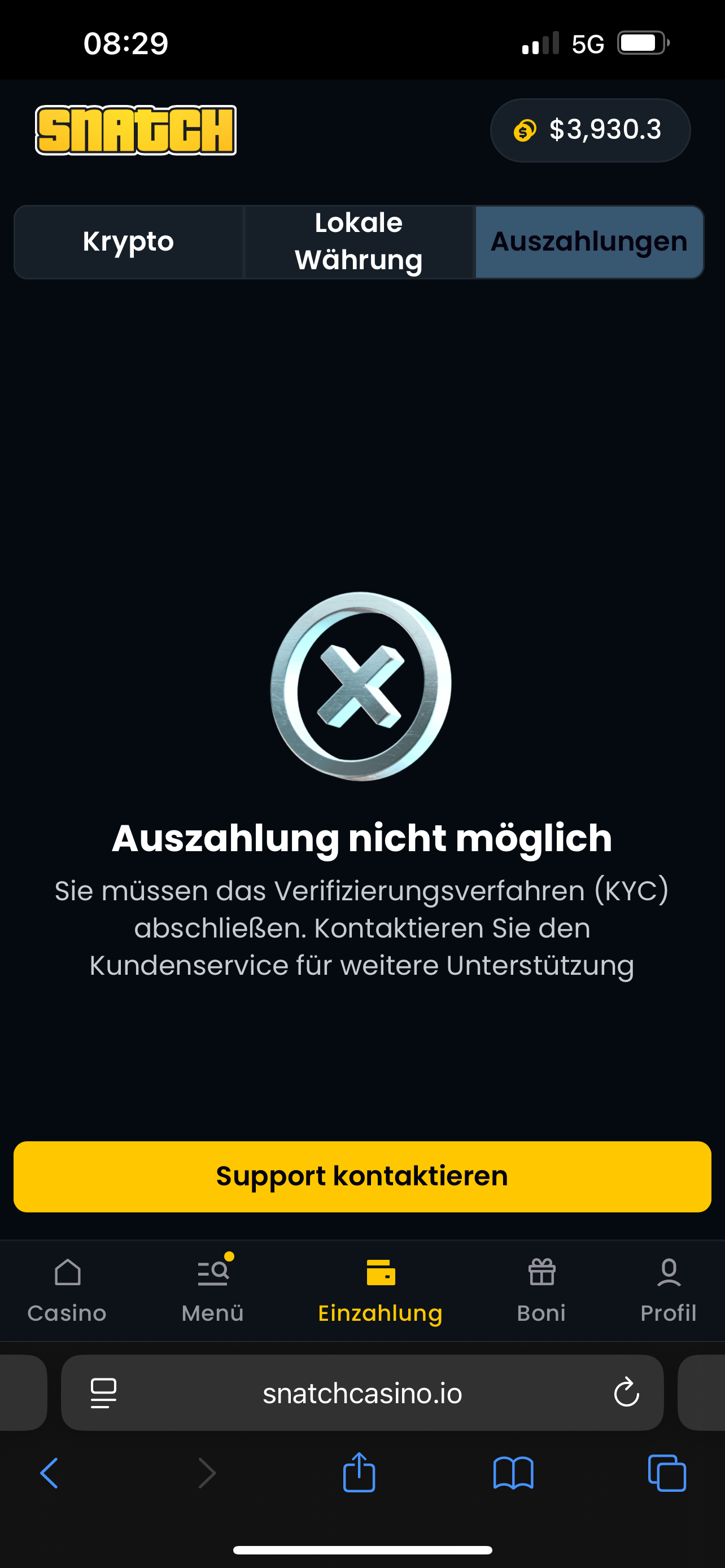Open Safari bookmarks

[513, 1474]
